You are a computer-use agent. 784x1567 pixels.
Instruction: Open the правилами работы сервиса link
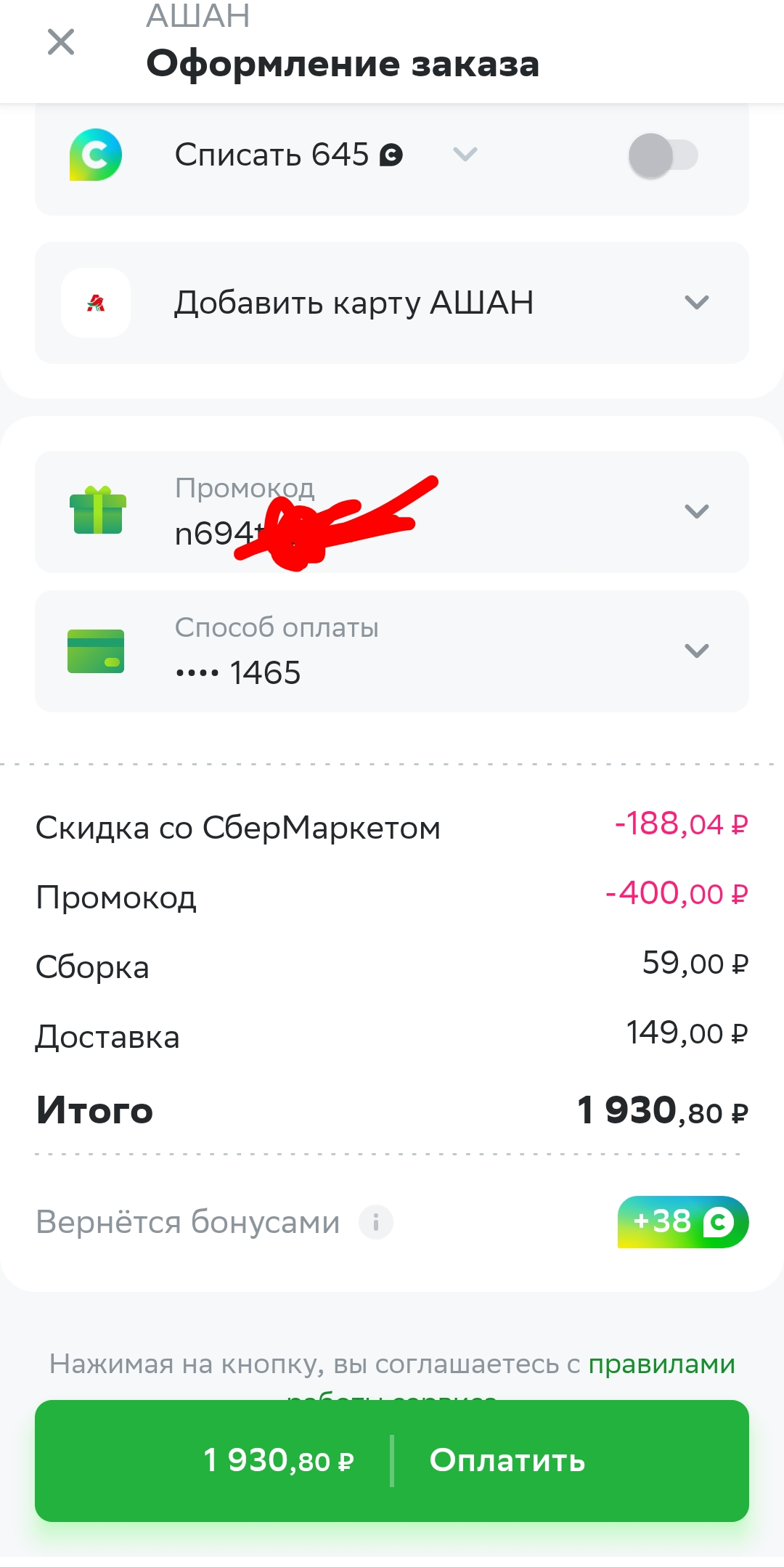pyautogui.click(x=661, y=1364)
